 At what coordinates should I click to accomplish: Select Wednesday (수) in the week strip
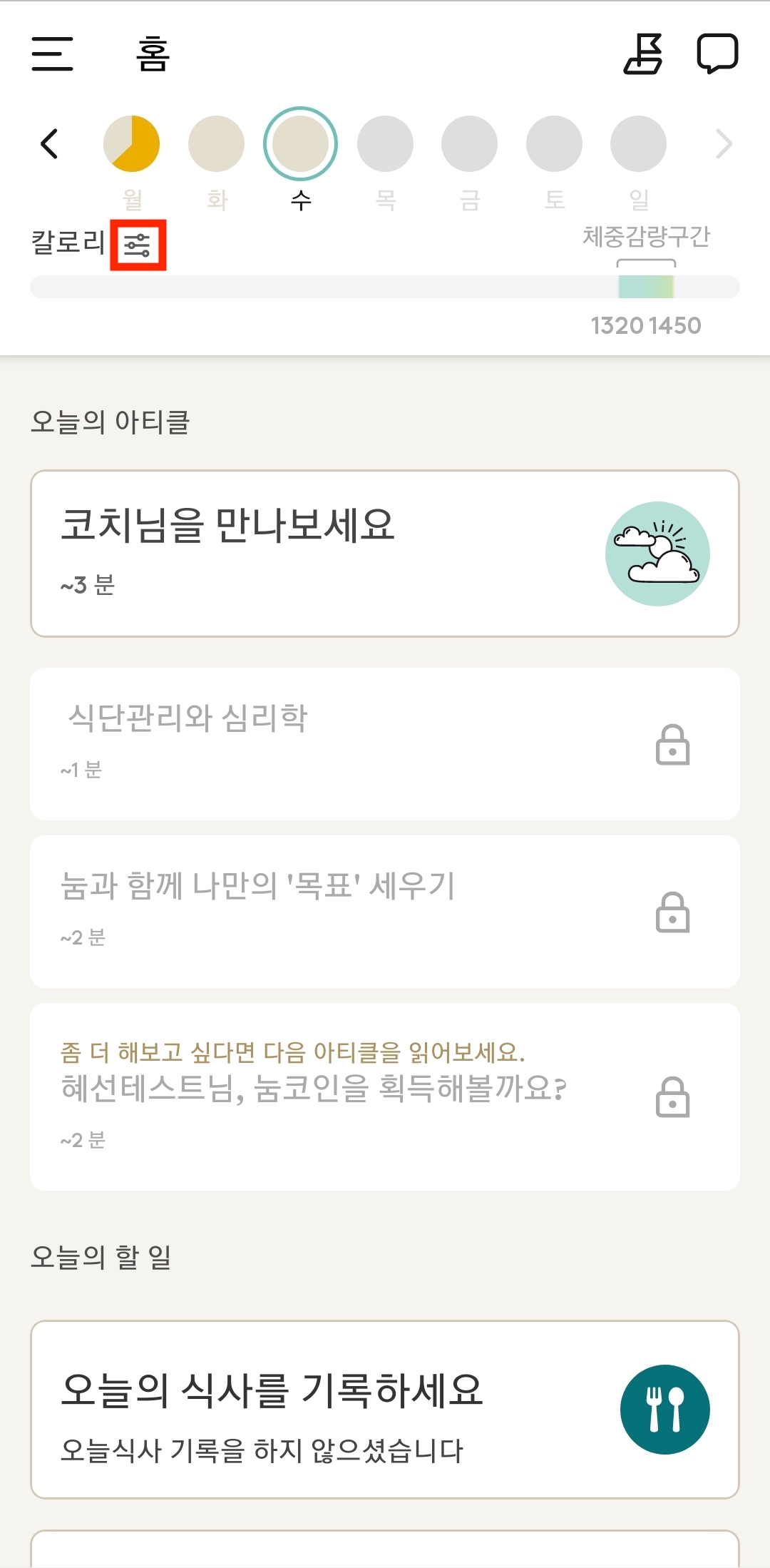click(300, 144)
